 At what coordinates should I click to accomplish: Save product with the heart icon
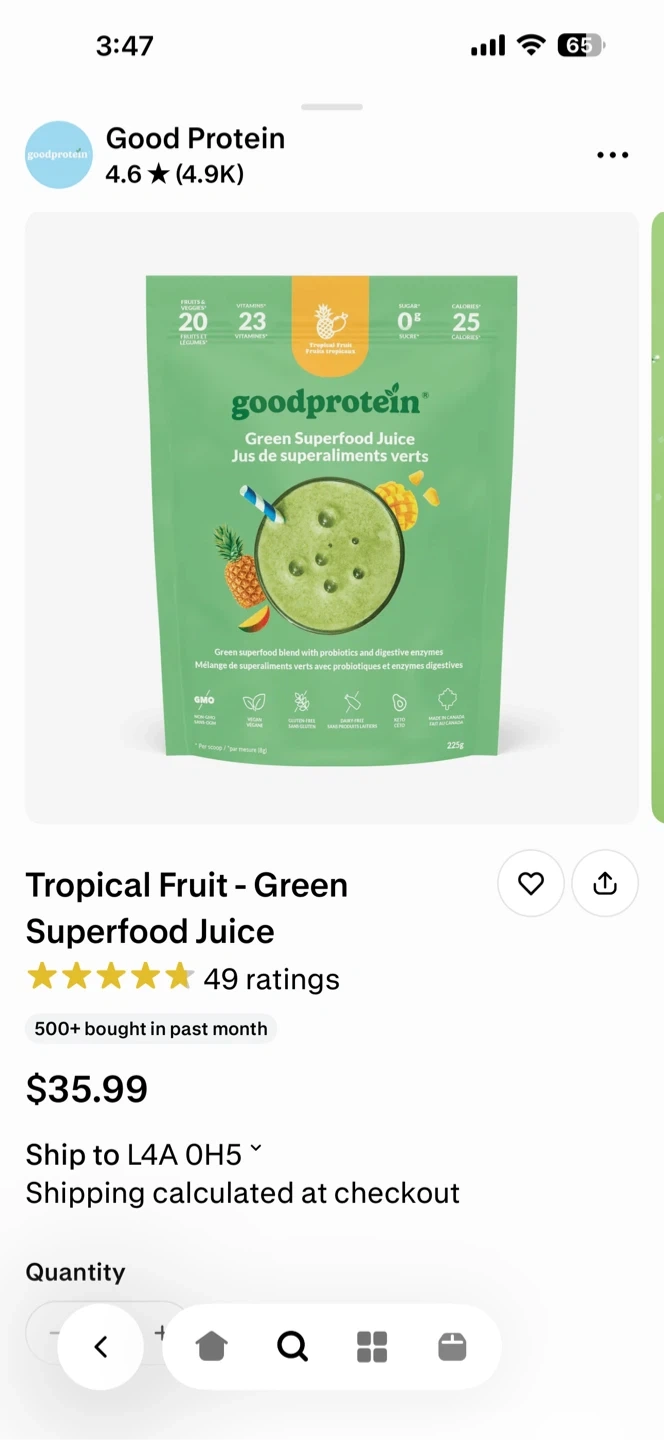pyautogui.click(x=531, y=883)
